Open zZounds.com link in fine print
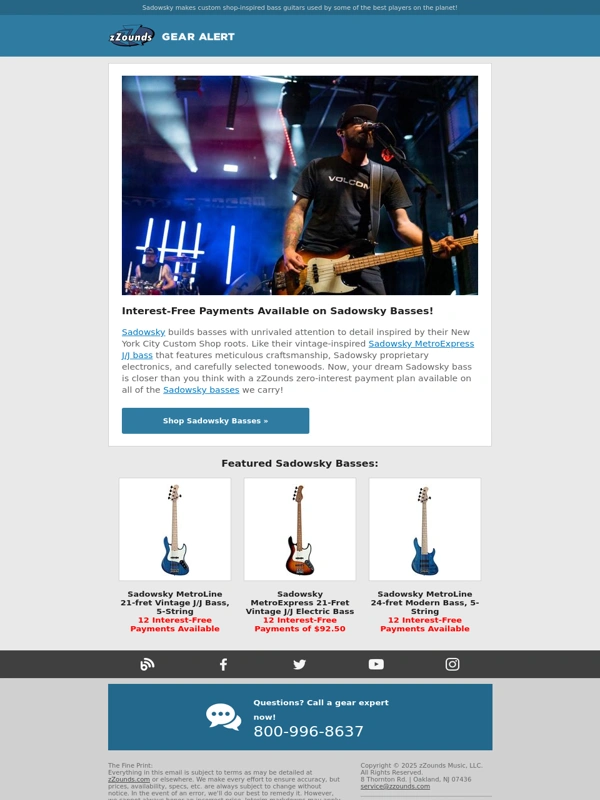600x800 pixels. click(x=129, y=779)
